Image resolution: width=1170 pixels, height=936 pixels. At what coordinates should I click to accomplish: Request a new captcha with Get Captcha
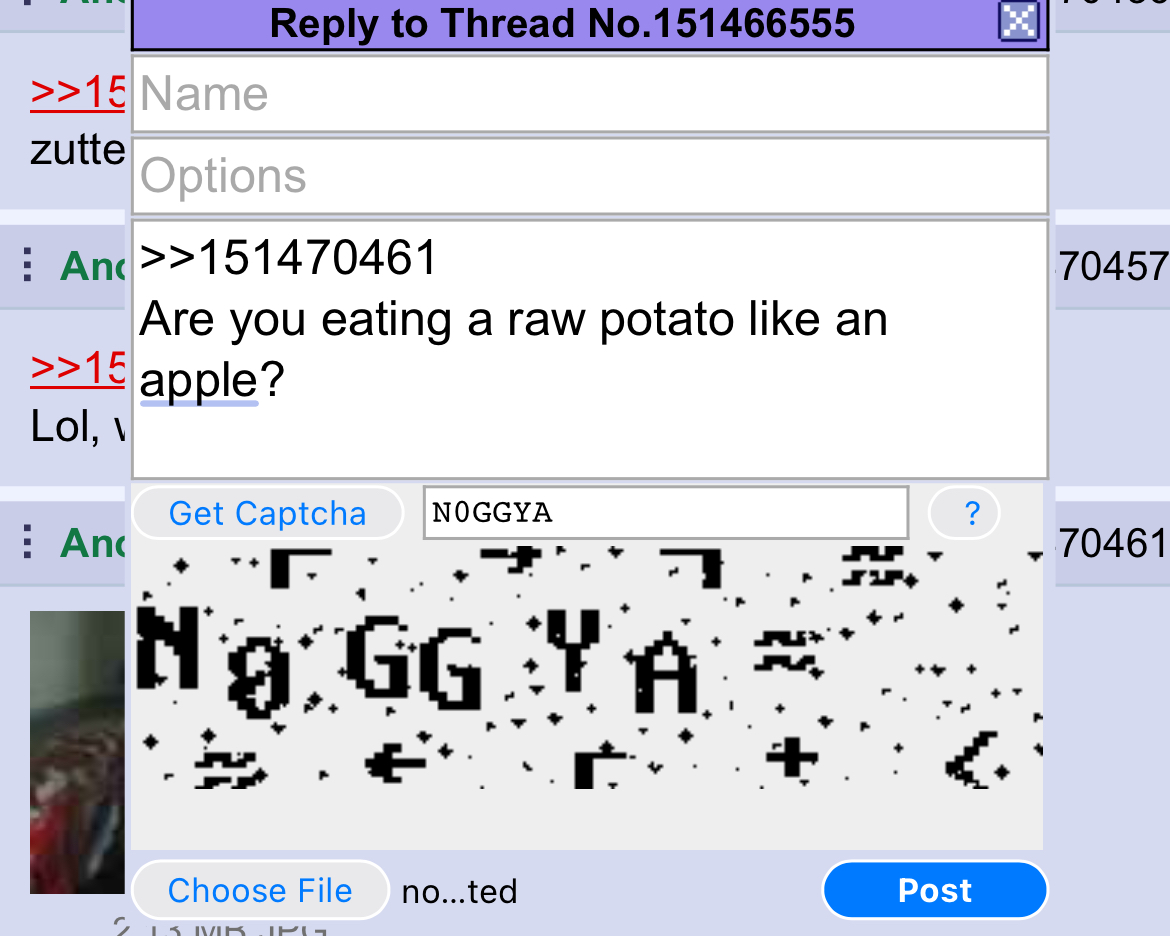267,513
